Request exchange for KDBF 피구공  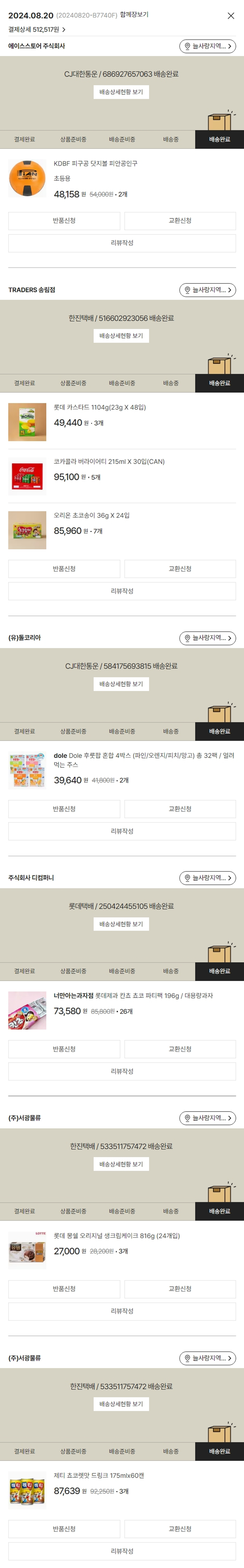180,220
